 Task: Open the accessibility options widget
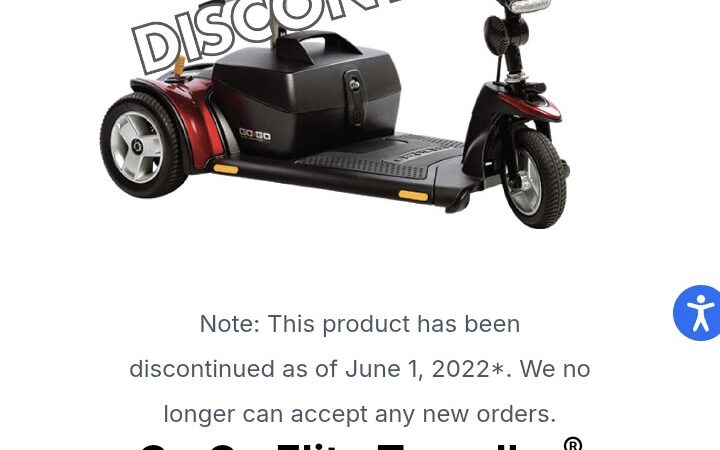click(x=700, y=313)
